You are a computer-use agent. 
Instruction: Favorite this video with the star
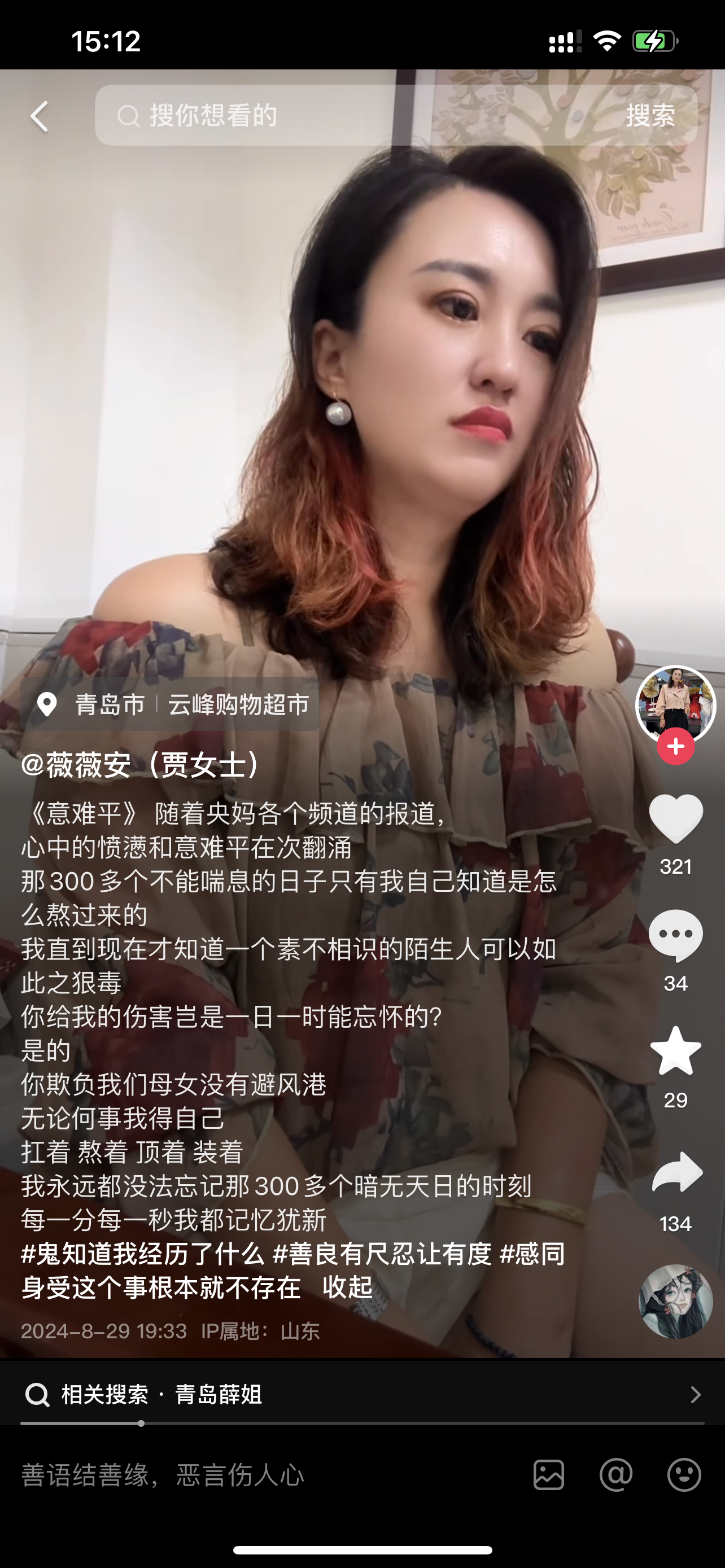pos(676,1051)
